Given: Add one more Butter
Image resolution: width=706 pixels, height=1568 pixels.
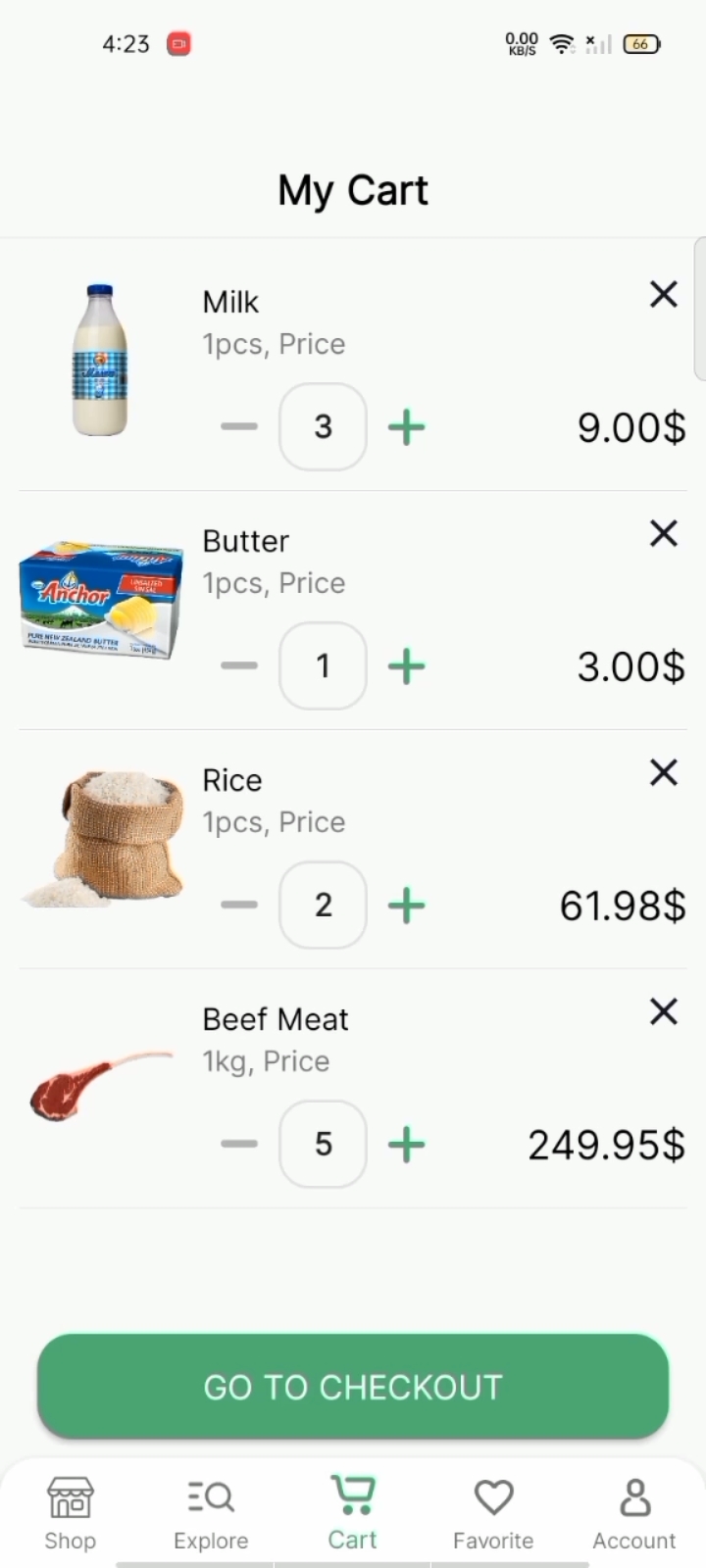Looking at the screenshot, I should click(x=407, y=665).
